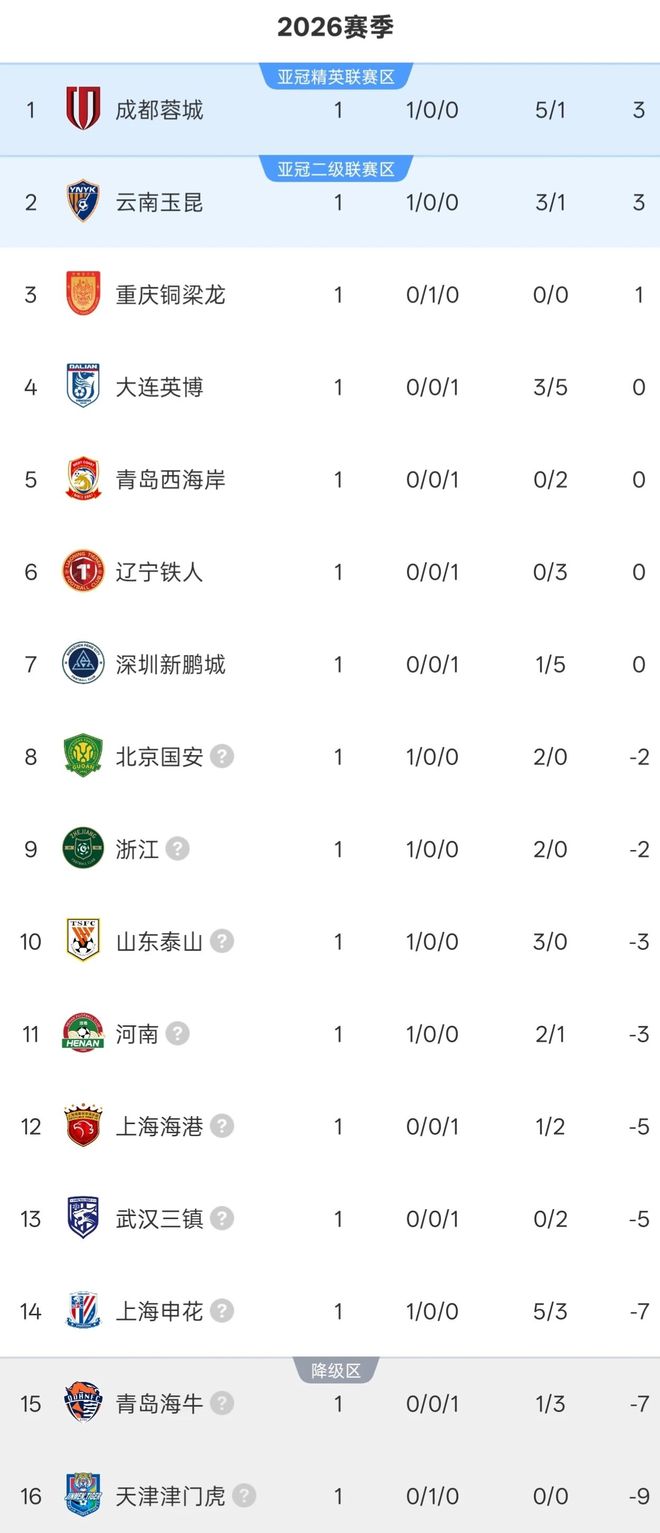The image size is (660, 1533).
Task: Open the 青岛海牛 team row
Action: (159, 1404)
